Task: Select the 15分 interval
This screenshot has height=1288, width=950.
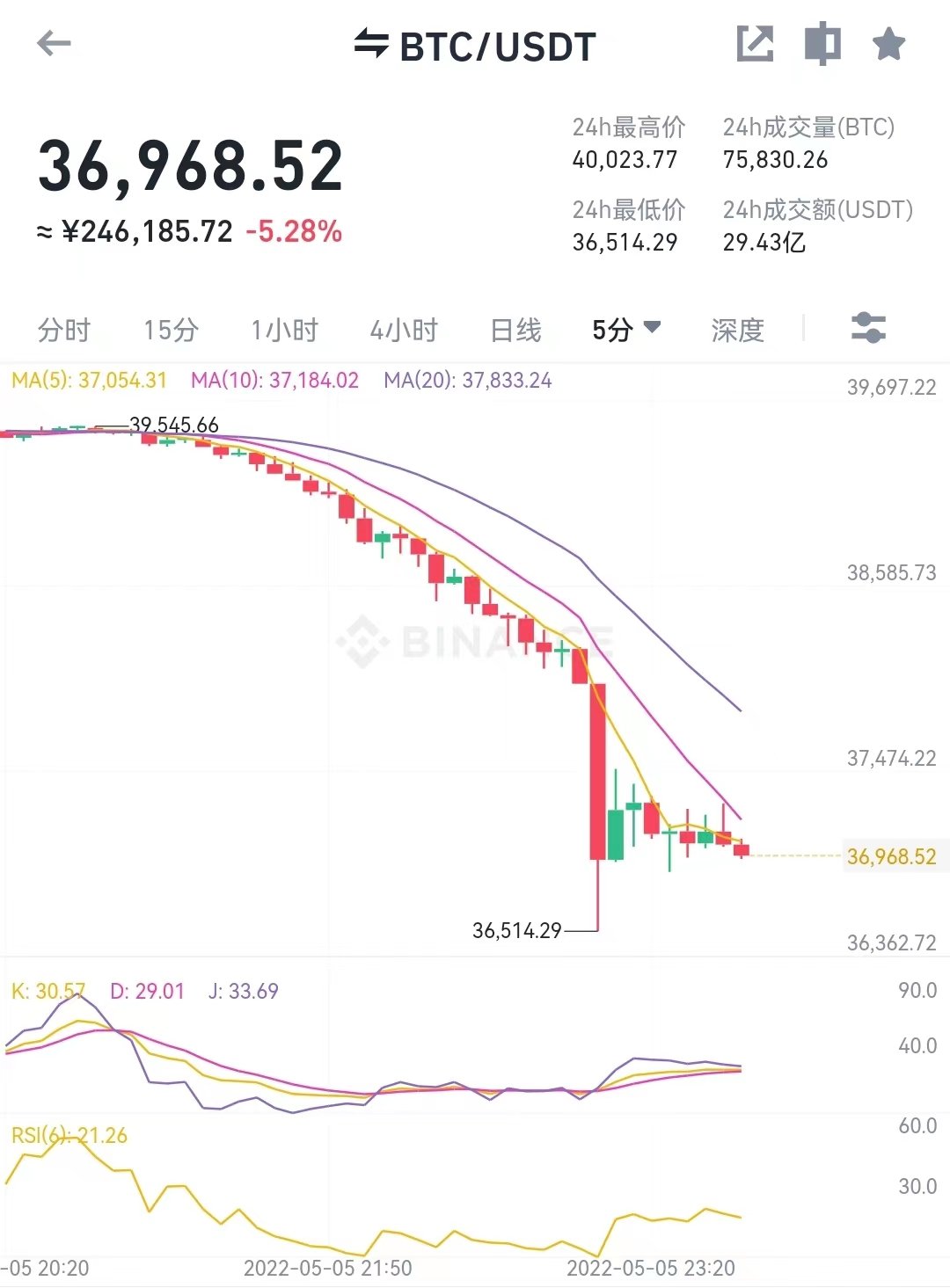Action: point(171,331)
